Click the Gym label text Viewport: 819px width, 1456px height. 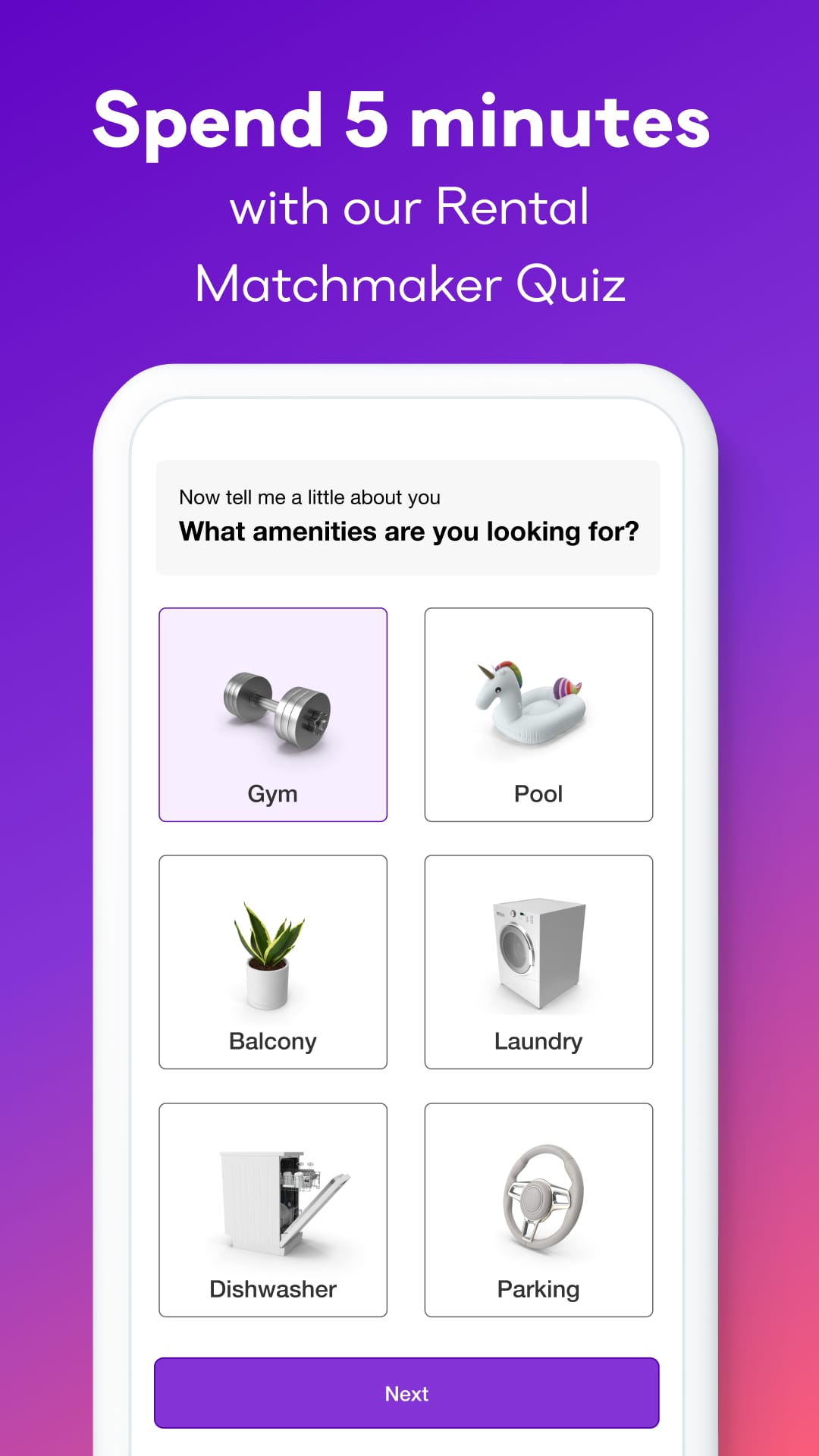coord(273,793)
